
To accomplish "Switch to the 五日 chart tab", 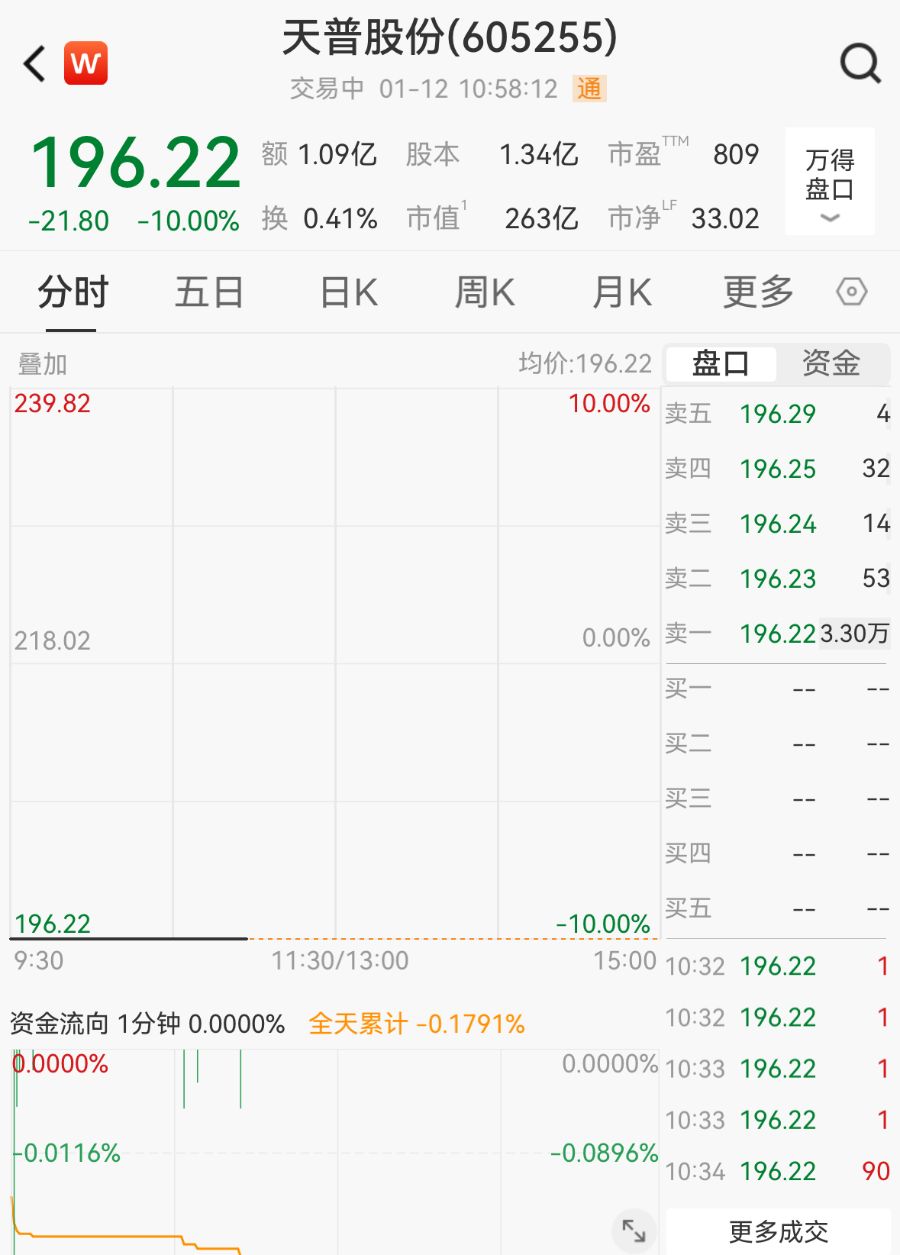I will (208, 291).
